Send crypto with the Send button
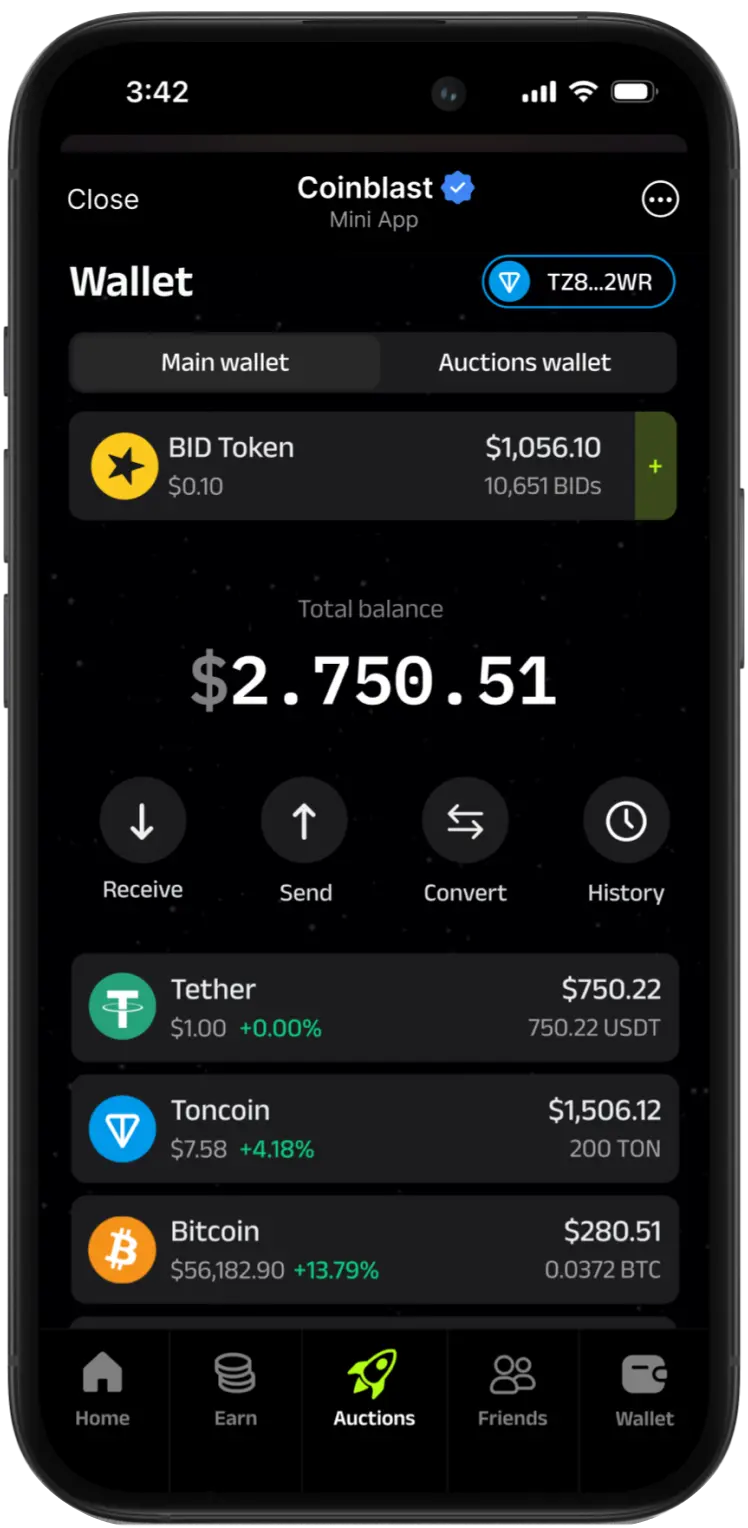 (304, 822)
